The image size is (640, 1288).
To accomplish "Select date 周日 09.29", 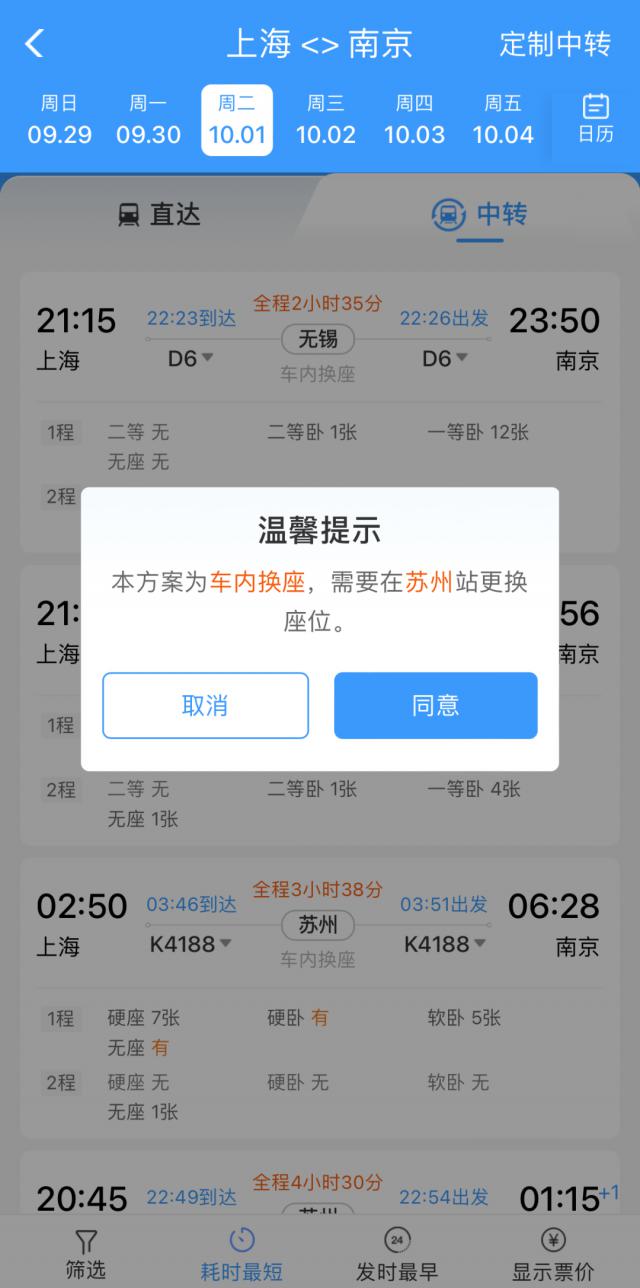I will [x=59, y=120].
